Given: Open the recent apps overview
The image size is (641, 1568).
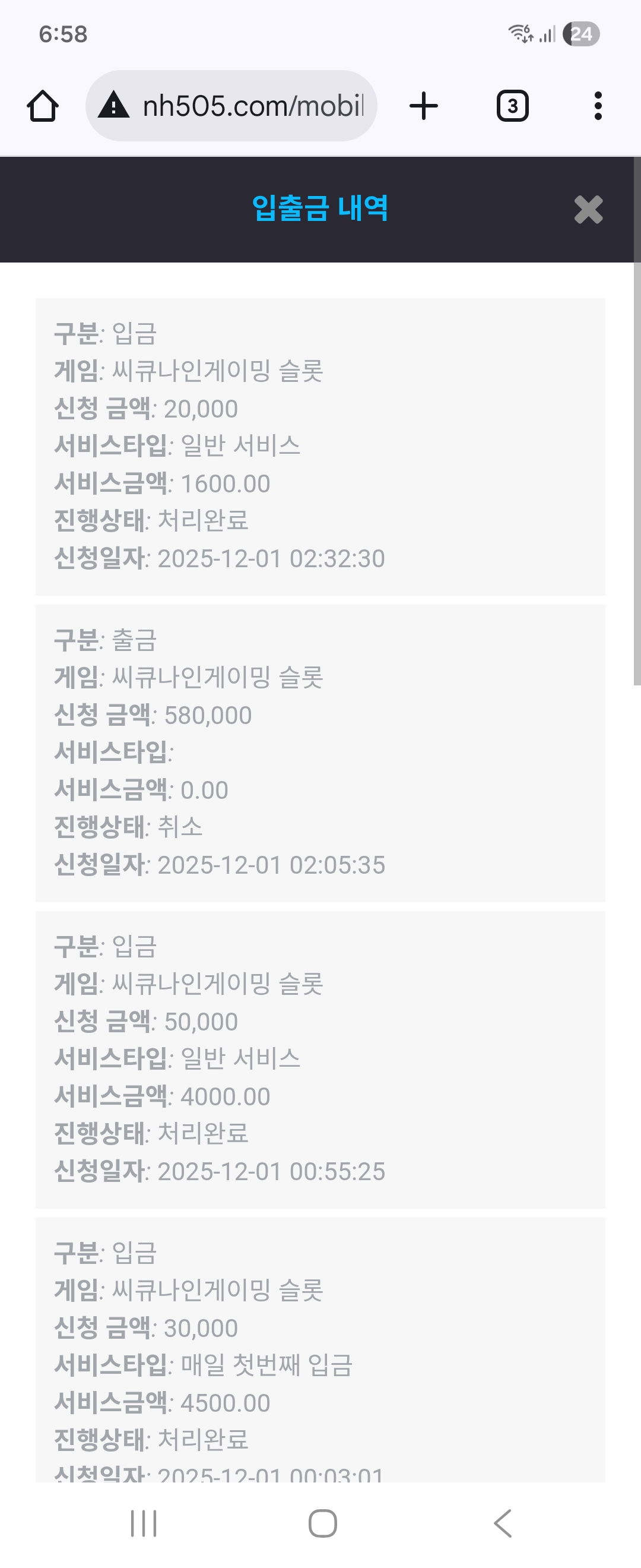Looking at the screenshot, I should point(144,1523).
